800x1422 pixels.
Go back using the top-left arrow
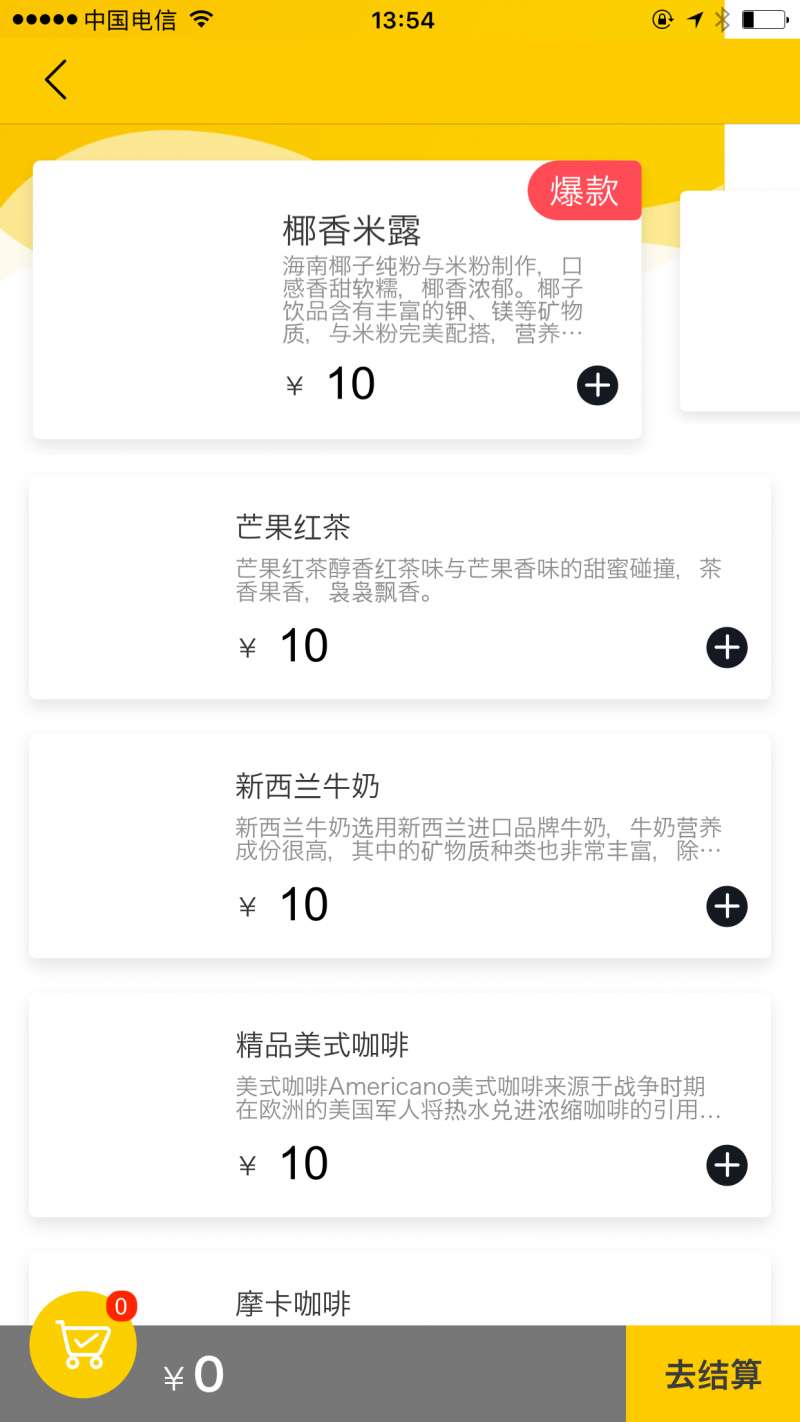tap(56, 79)
